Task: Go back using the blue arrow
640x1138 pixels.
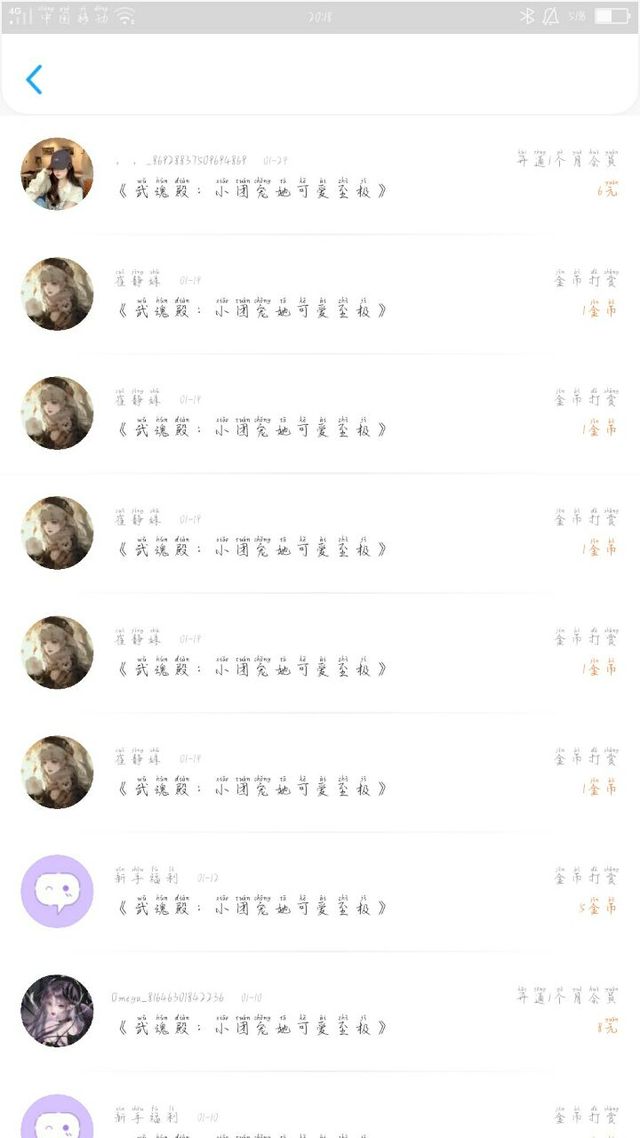Action: click(x=34, y=80)
